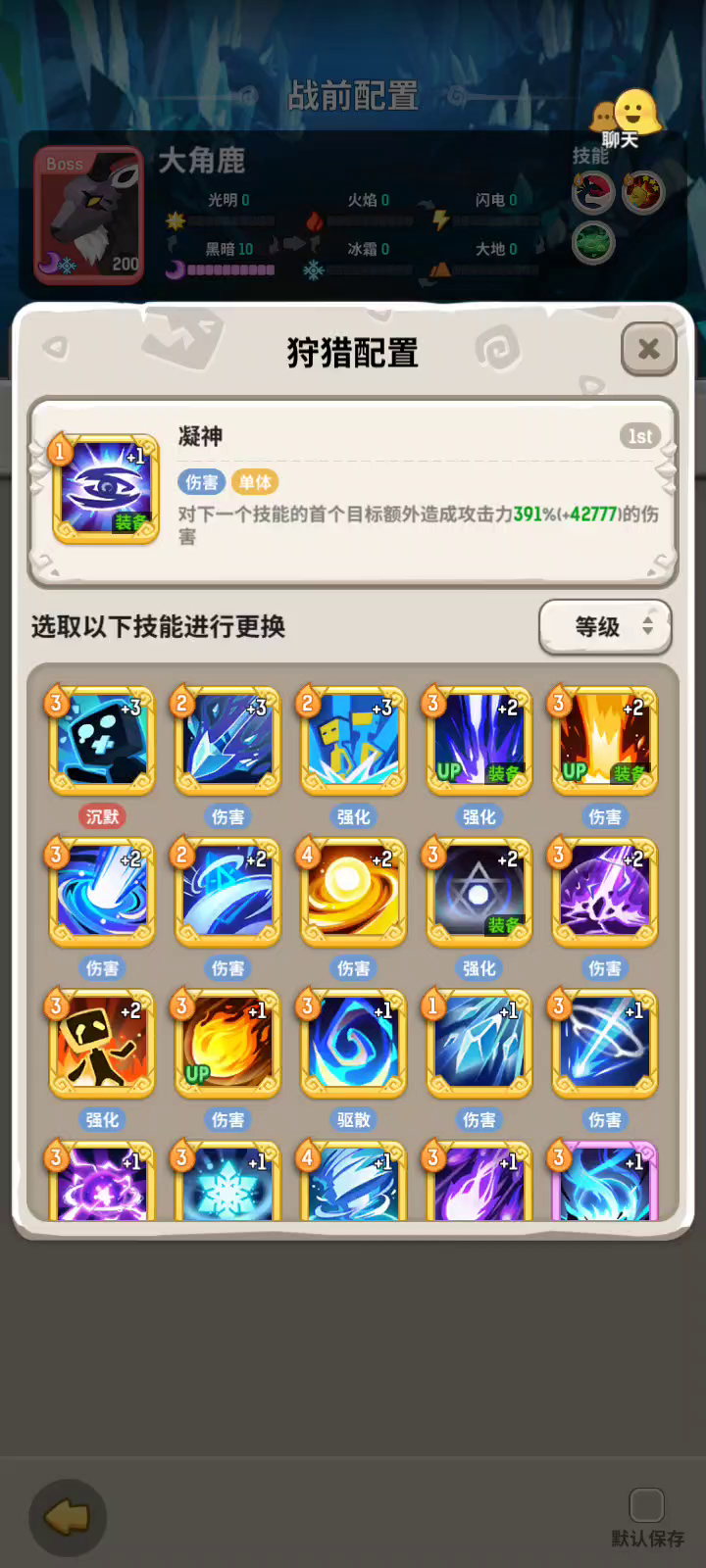Go back with the yellow arrow button
This screenshot has height=1568, width=706.
[68, 1518]
